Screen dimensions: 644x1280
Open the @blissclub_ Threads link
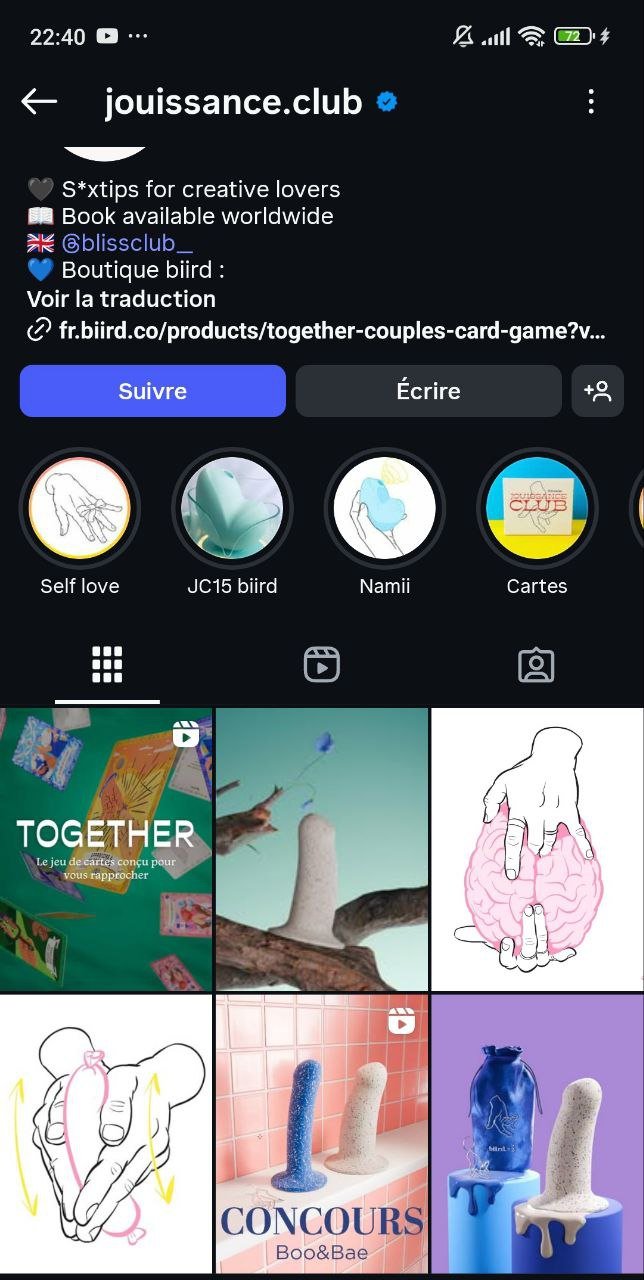coord(126,243)
